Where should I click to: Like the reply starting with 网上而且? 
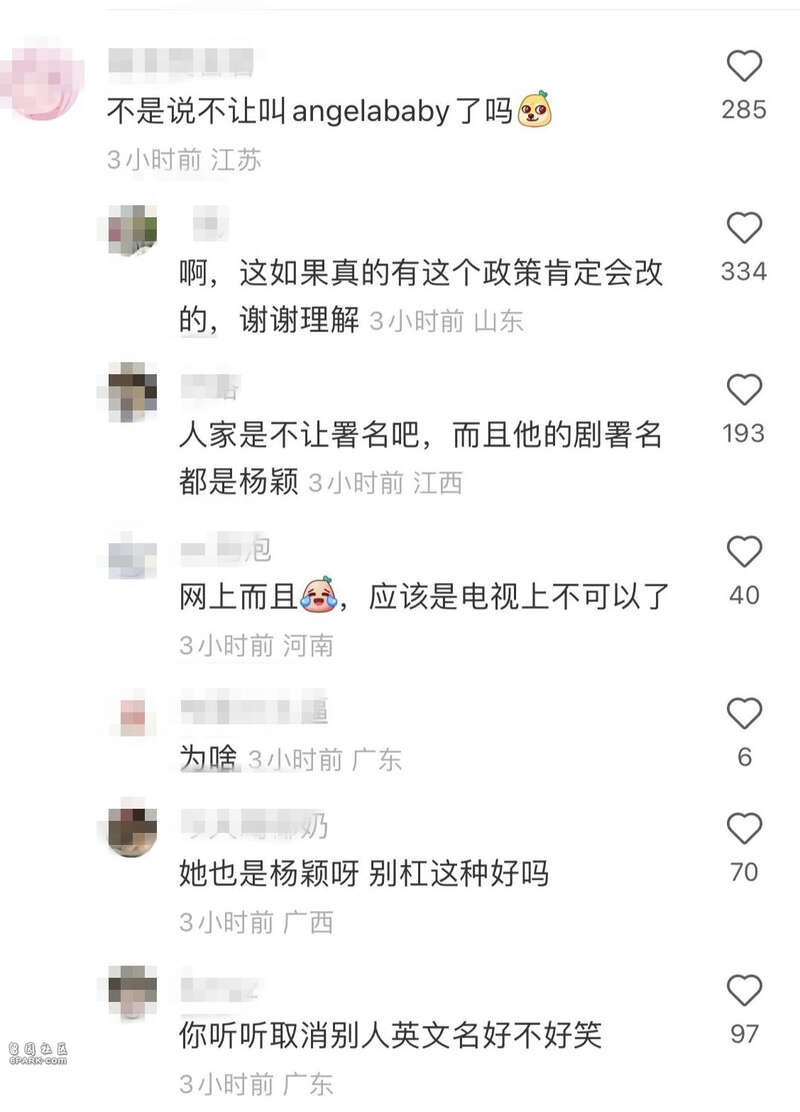tap(743, 552)
